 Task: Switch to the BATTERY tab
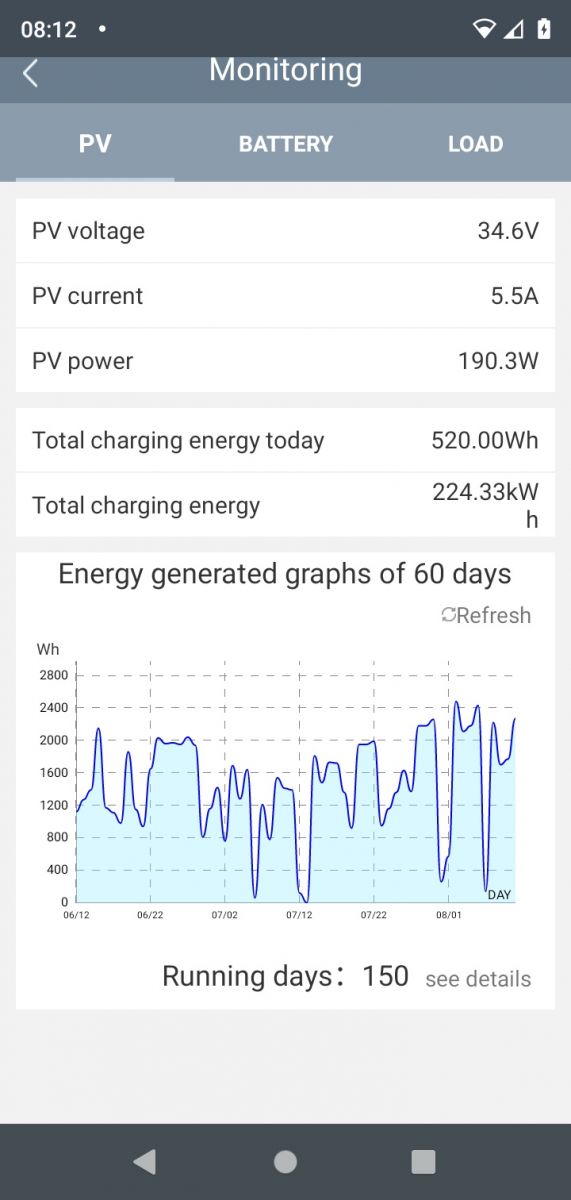[x=285, y=144]
